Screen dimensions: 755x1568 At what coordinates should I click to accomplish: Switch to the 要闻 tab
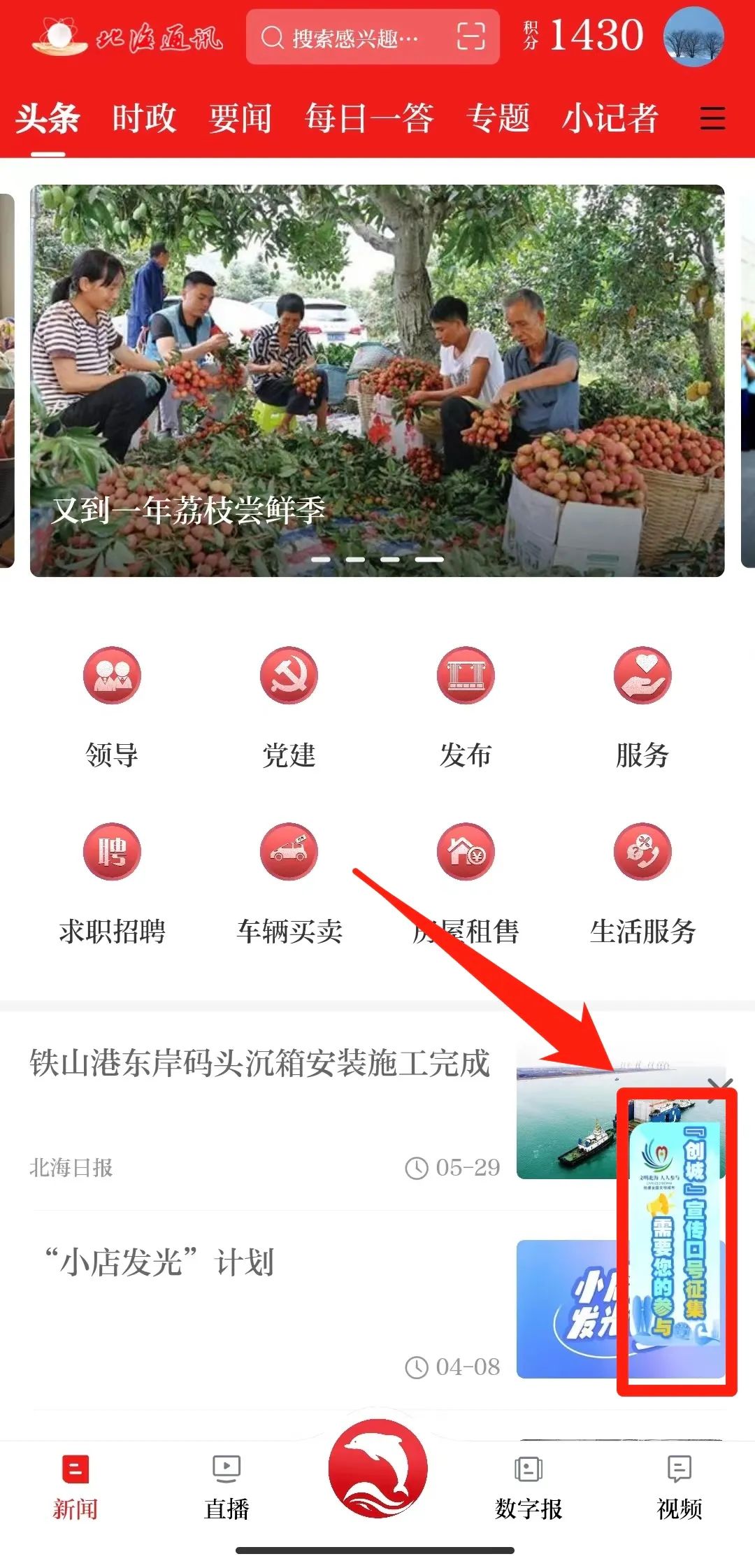coord(240,117)
